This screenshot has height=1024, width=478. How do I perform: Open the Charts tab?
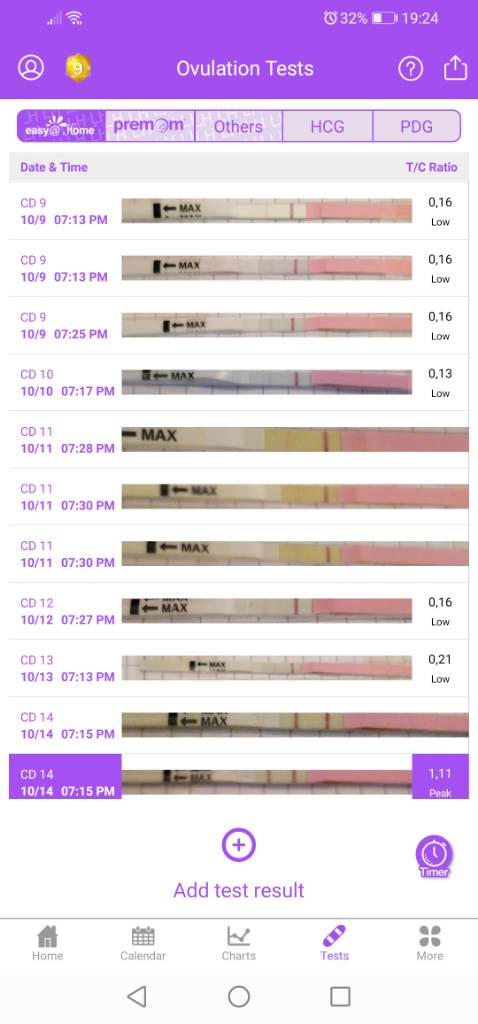(x=239, y=944)
